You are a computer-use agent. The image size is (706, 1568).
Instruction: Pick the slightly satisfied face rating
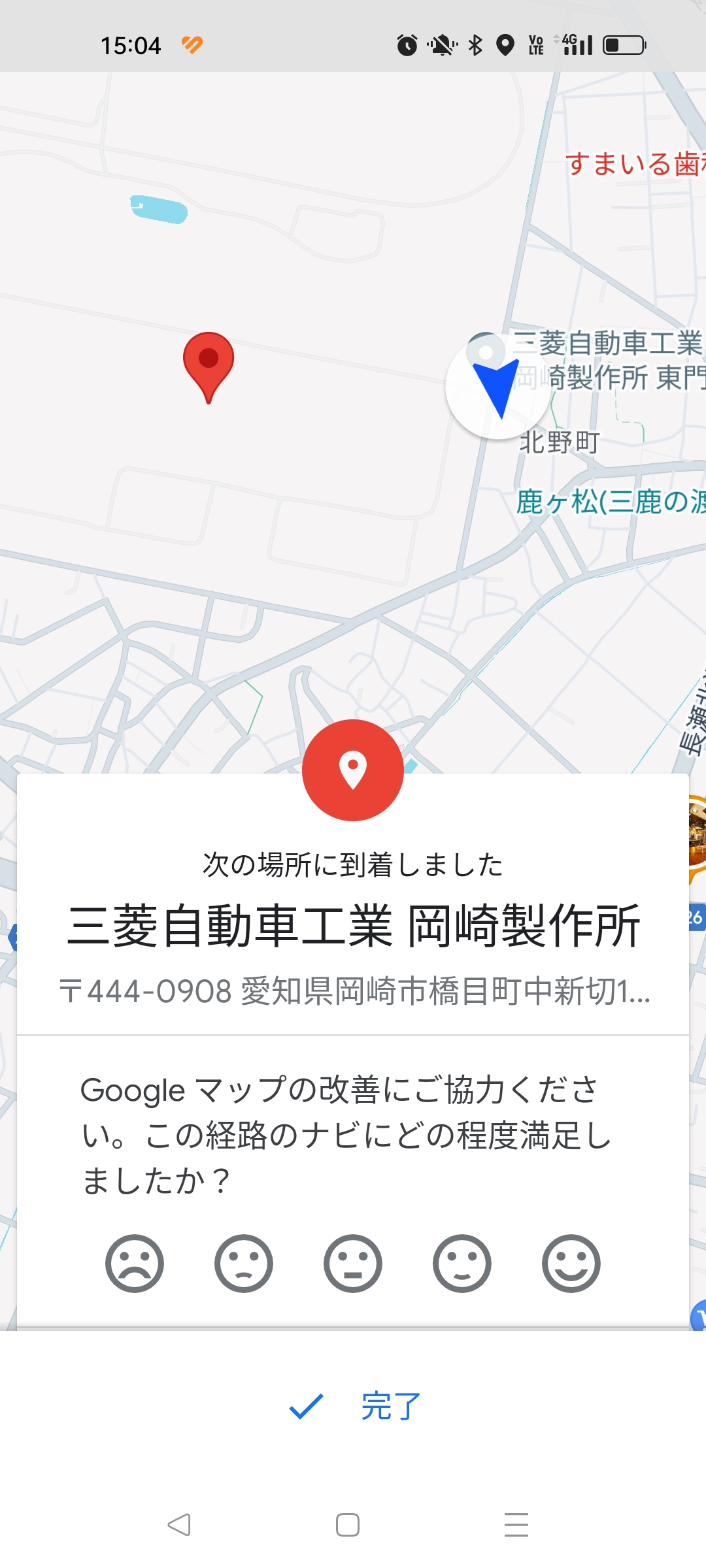(x=462, y=1264)
